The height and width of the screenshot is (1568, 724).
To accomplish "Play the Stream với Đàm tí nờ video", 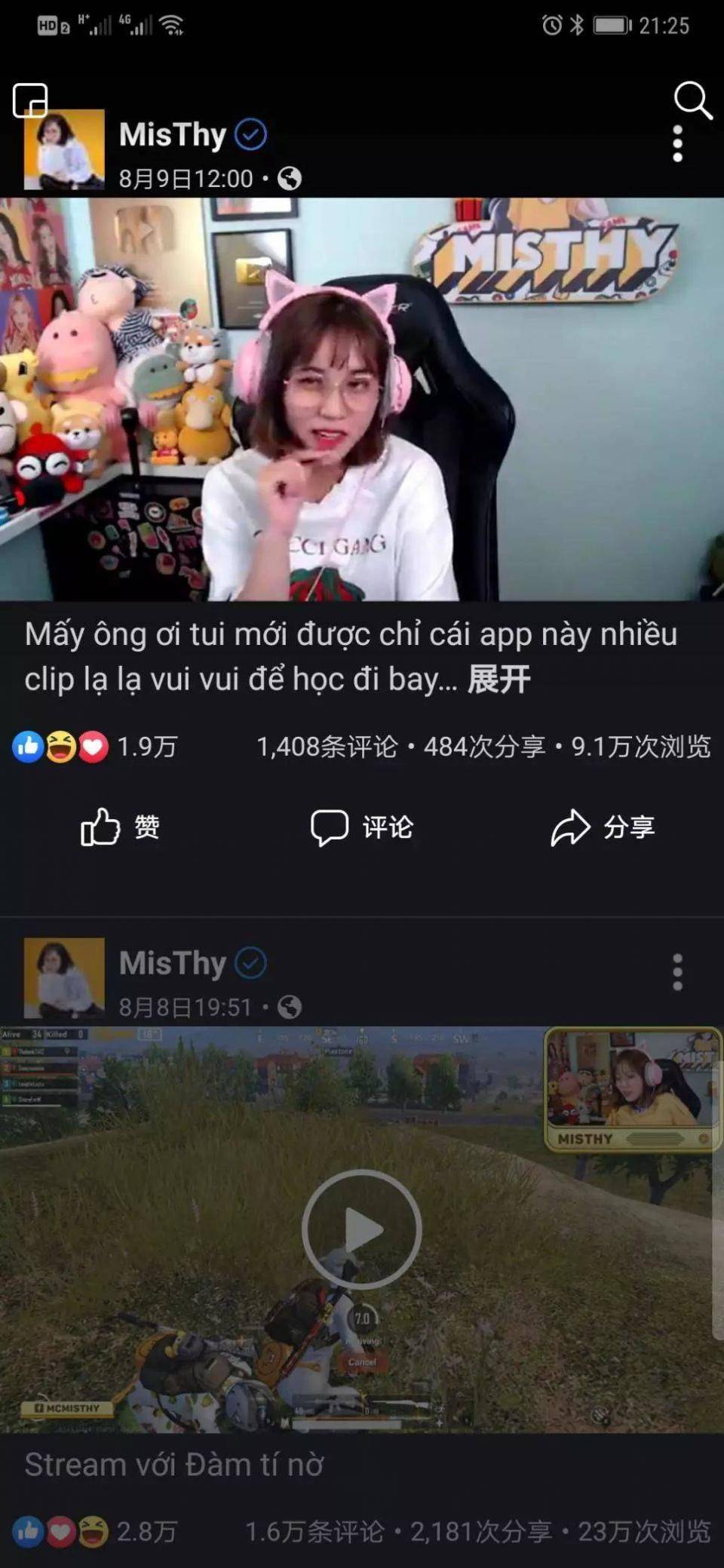I will (362, 1229).
